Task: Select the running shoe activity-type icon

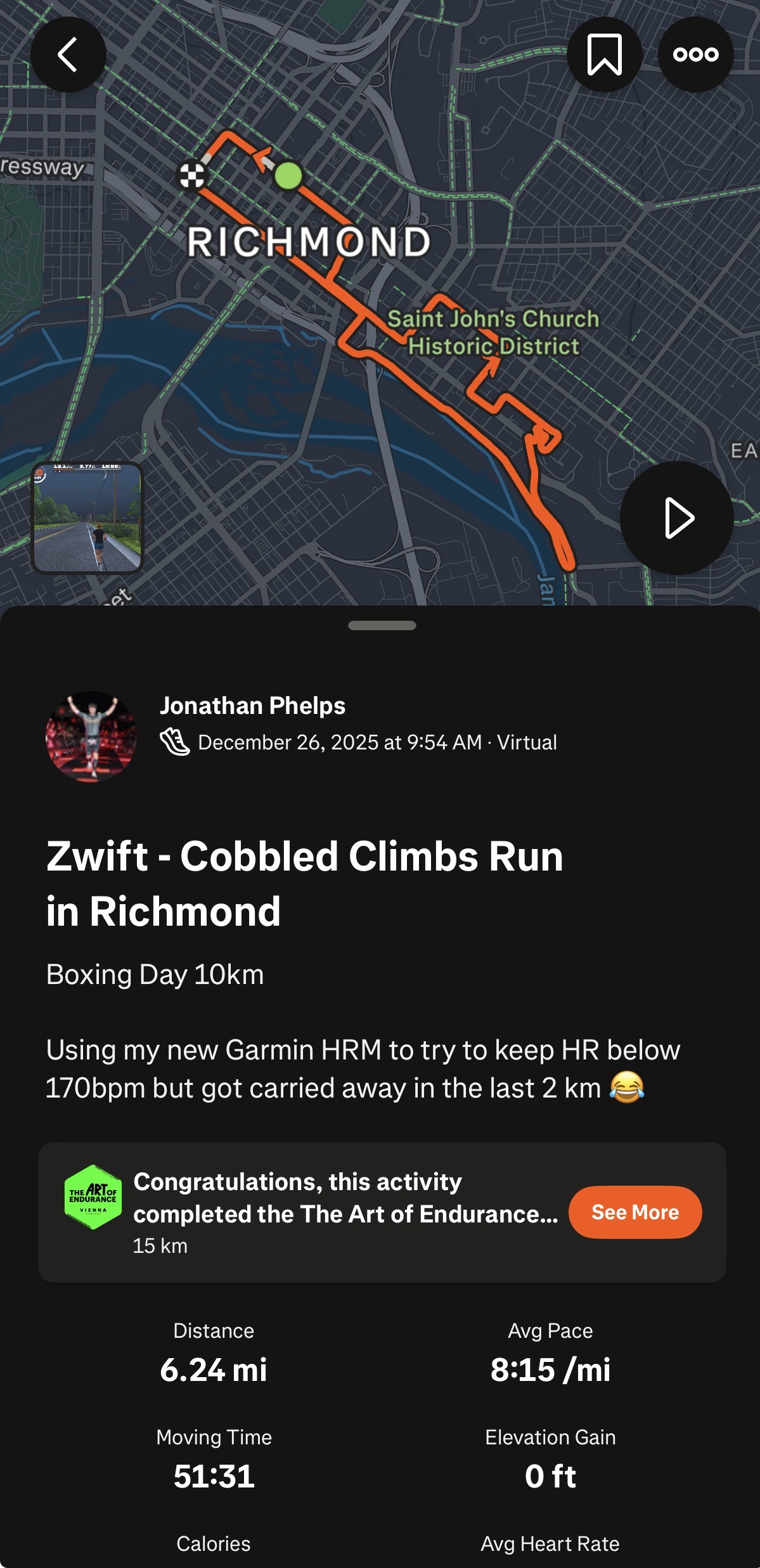Action: click(176, 742)
